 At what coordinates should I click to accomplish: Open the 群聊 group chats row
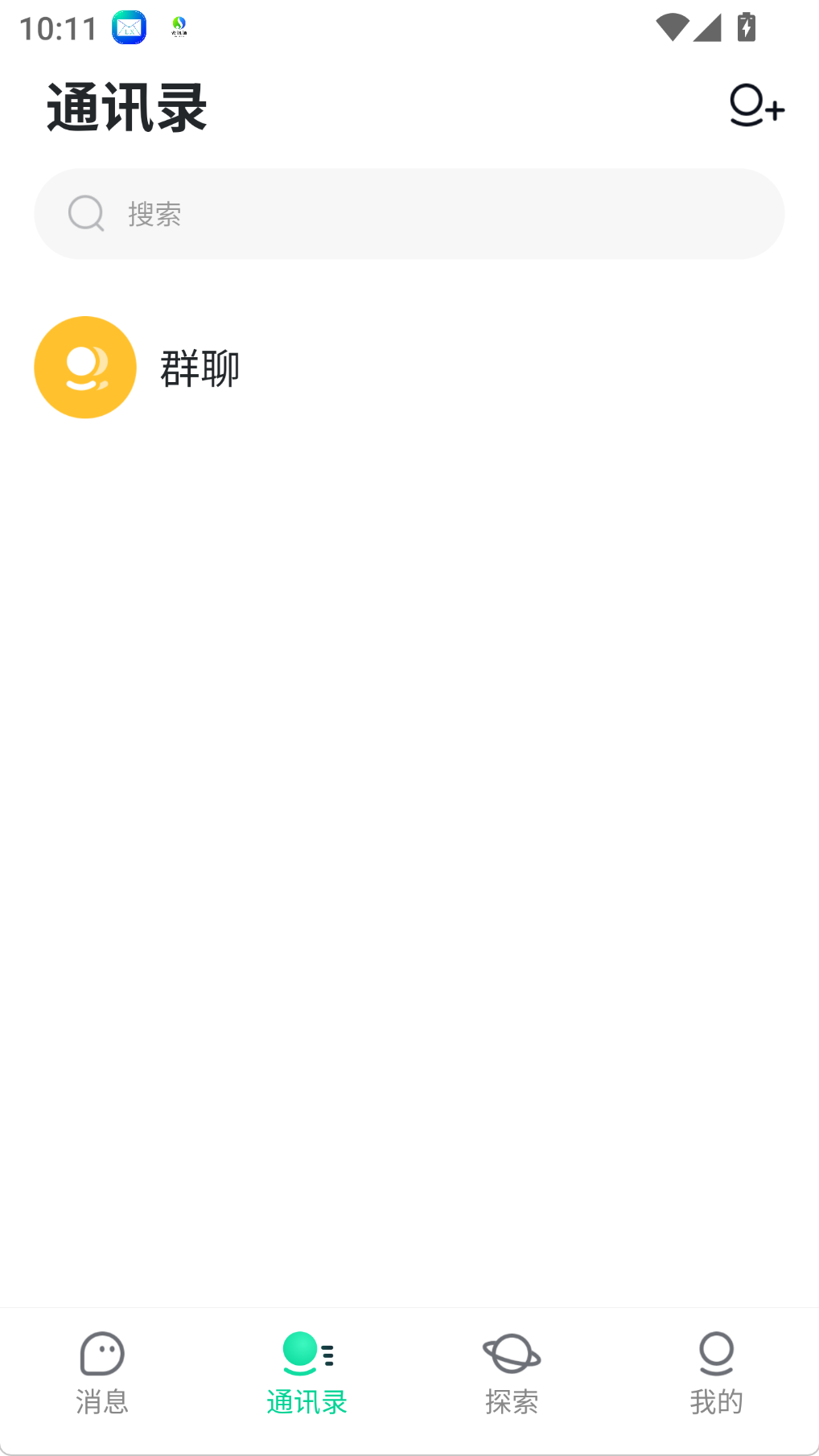point(409,368)
